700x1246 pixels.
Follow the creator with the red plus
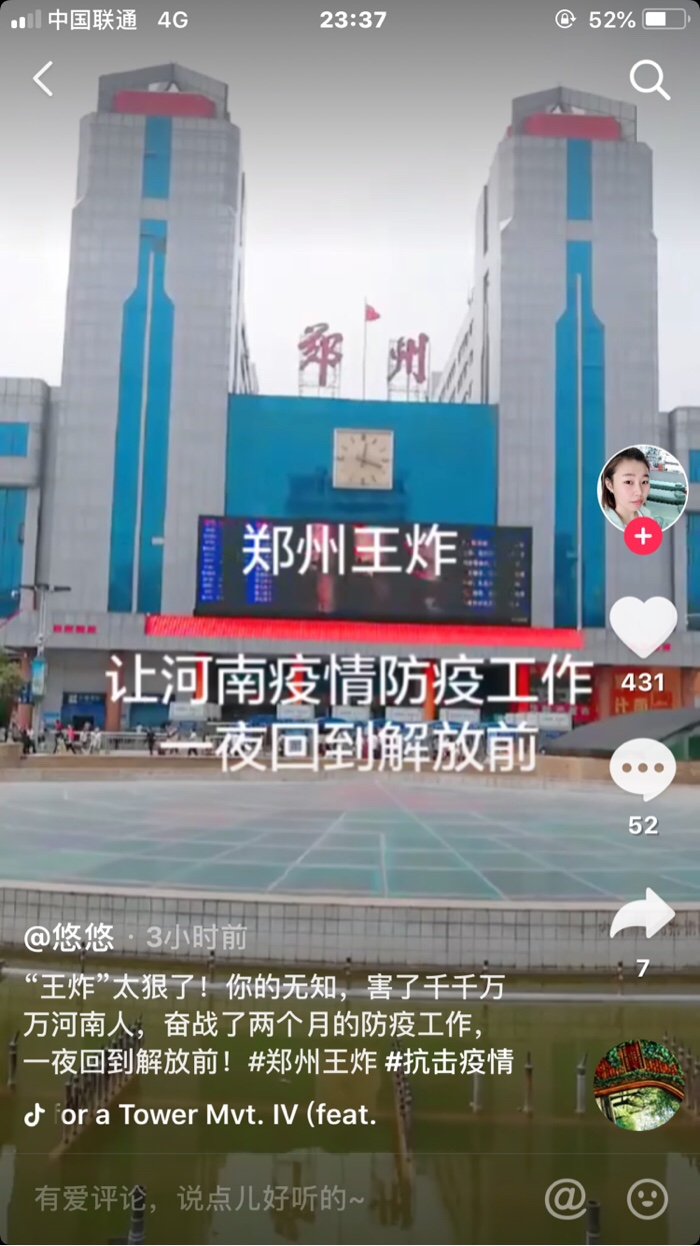pos(642,537)
